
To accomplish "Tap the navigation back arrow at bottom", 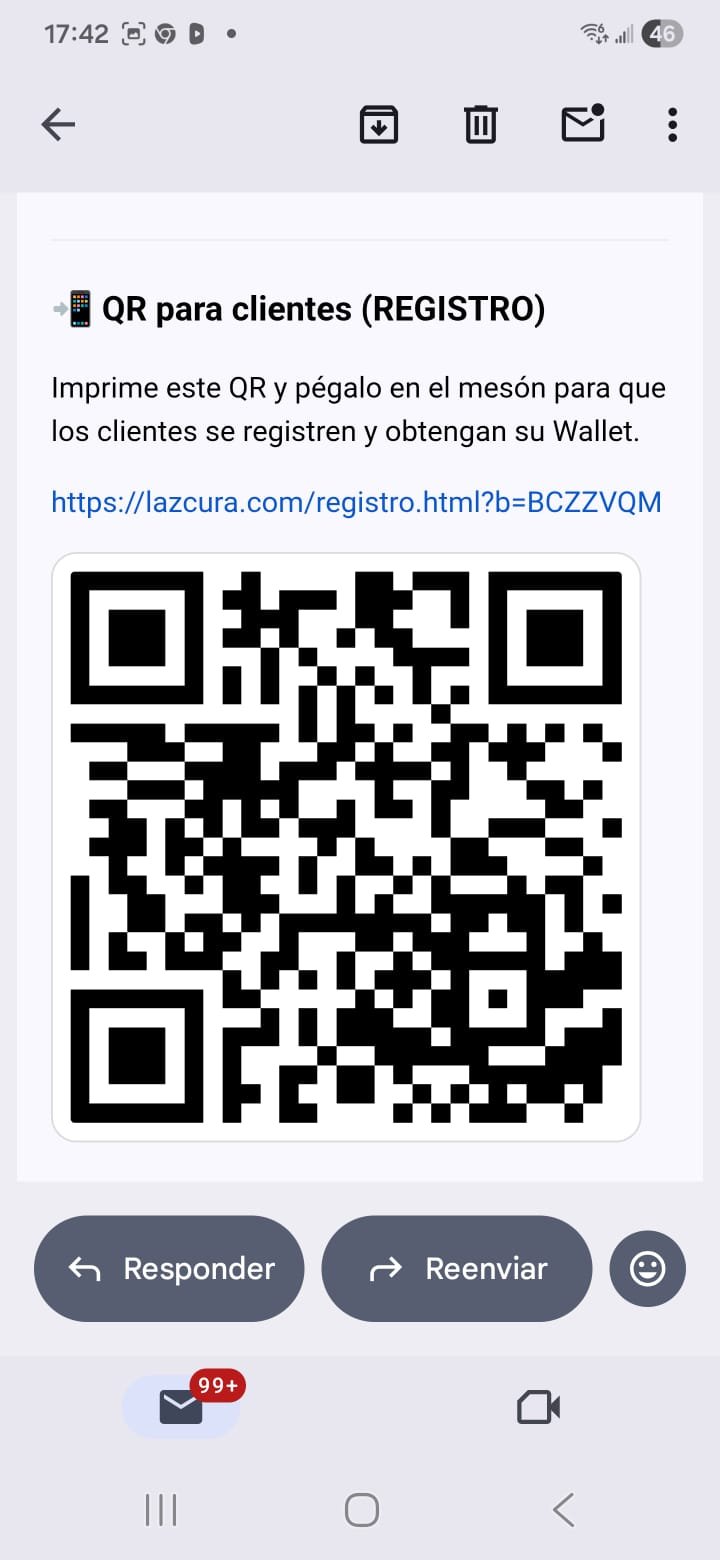I will coord(562,1510).
